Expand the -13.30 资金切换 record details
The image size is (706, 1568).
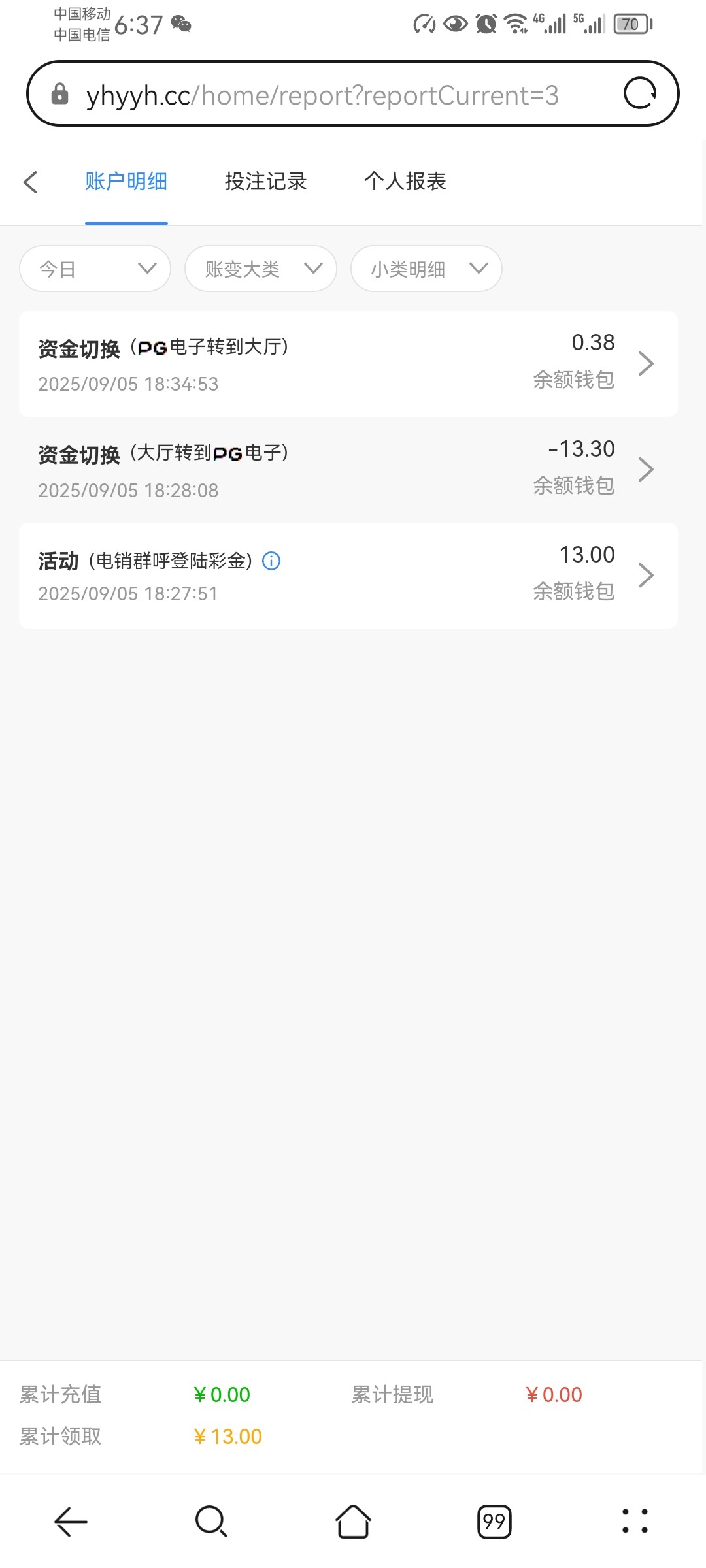pos(646,469)
